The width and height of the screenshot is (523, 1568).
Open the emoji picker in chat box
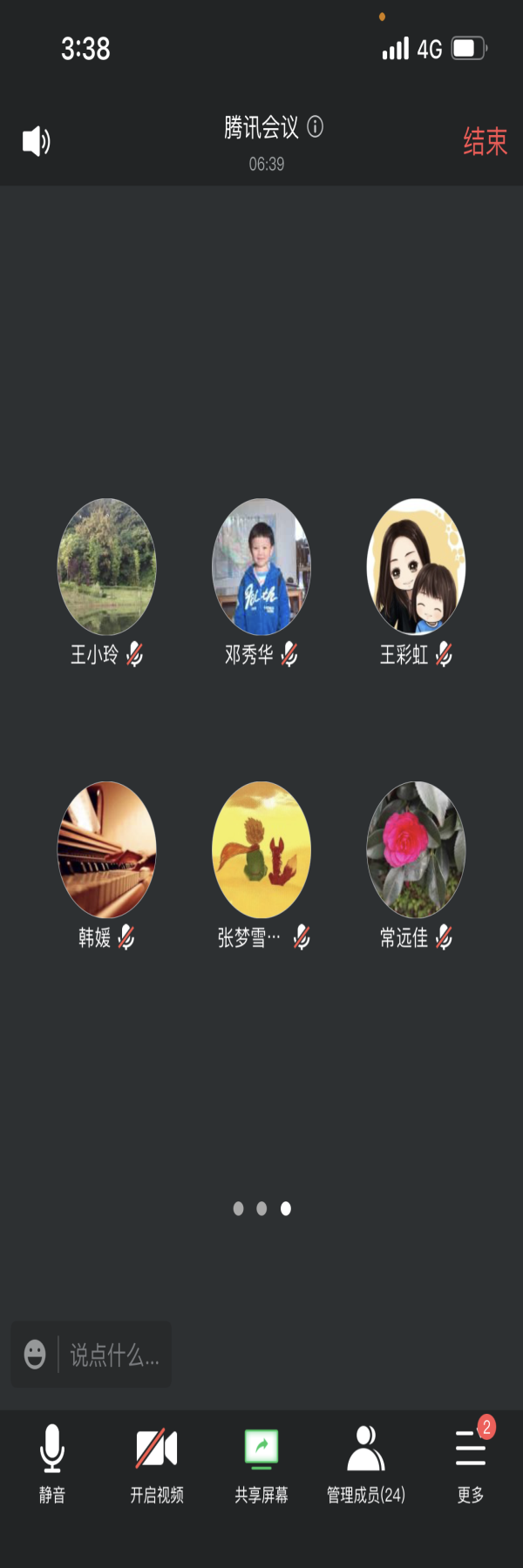(x=35, y=1355)
